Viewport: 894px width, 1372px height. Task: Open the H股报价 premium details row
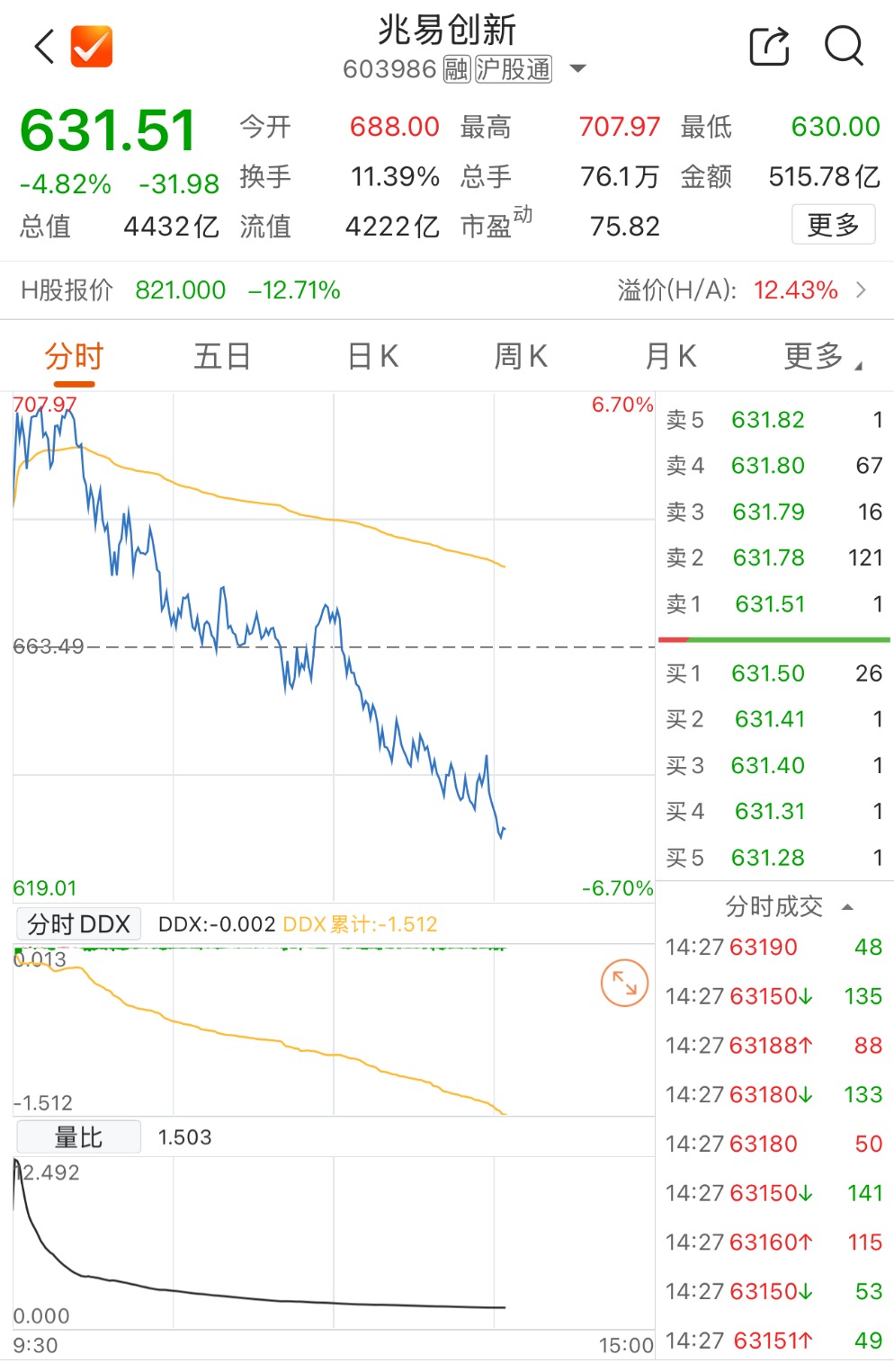[447, 290]
